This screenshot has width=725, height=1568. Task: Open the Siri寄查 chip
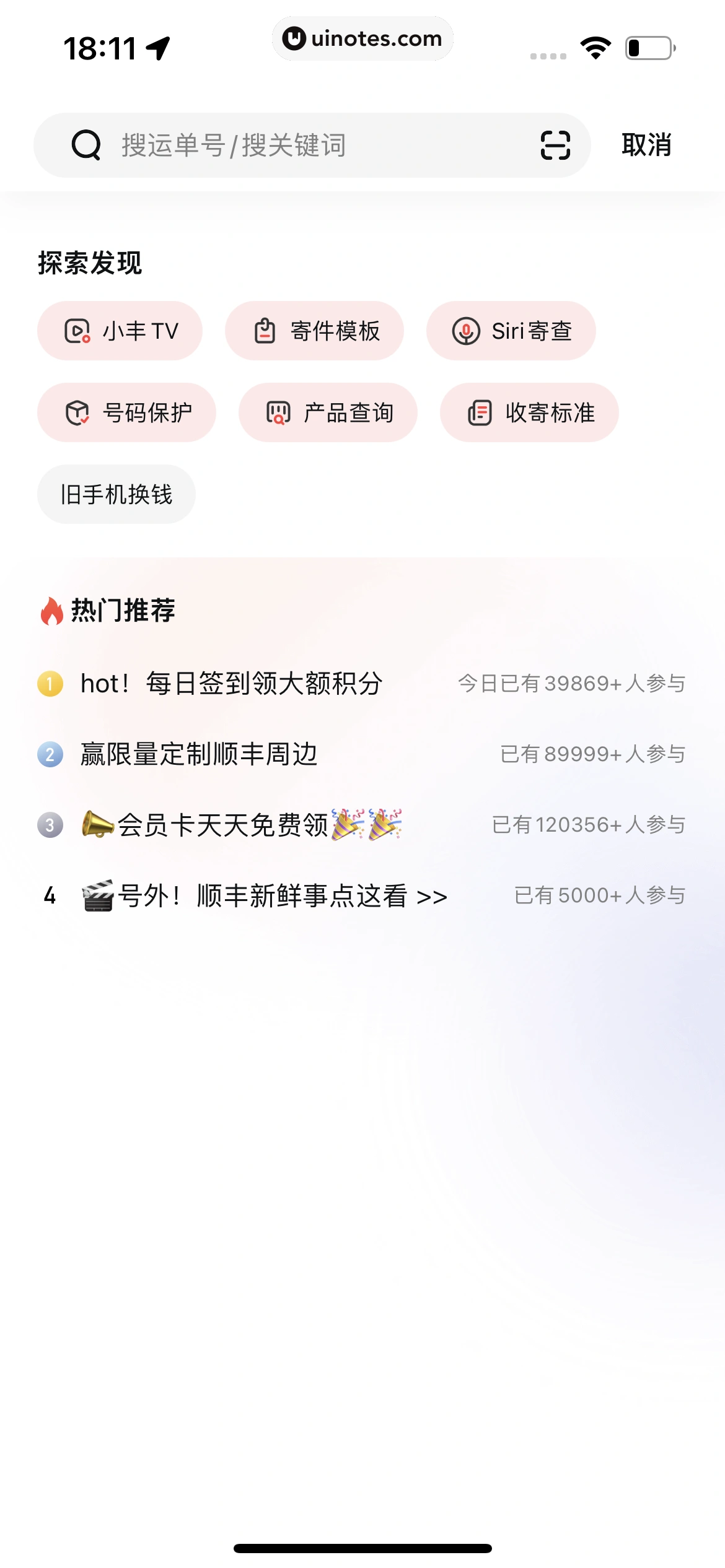(511, 331)
